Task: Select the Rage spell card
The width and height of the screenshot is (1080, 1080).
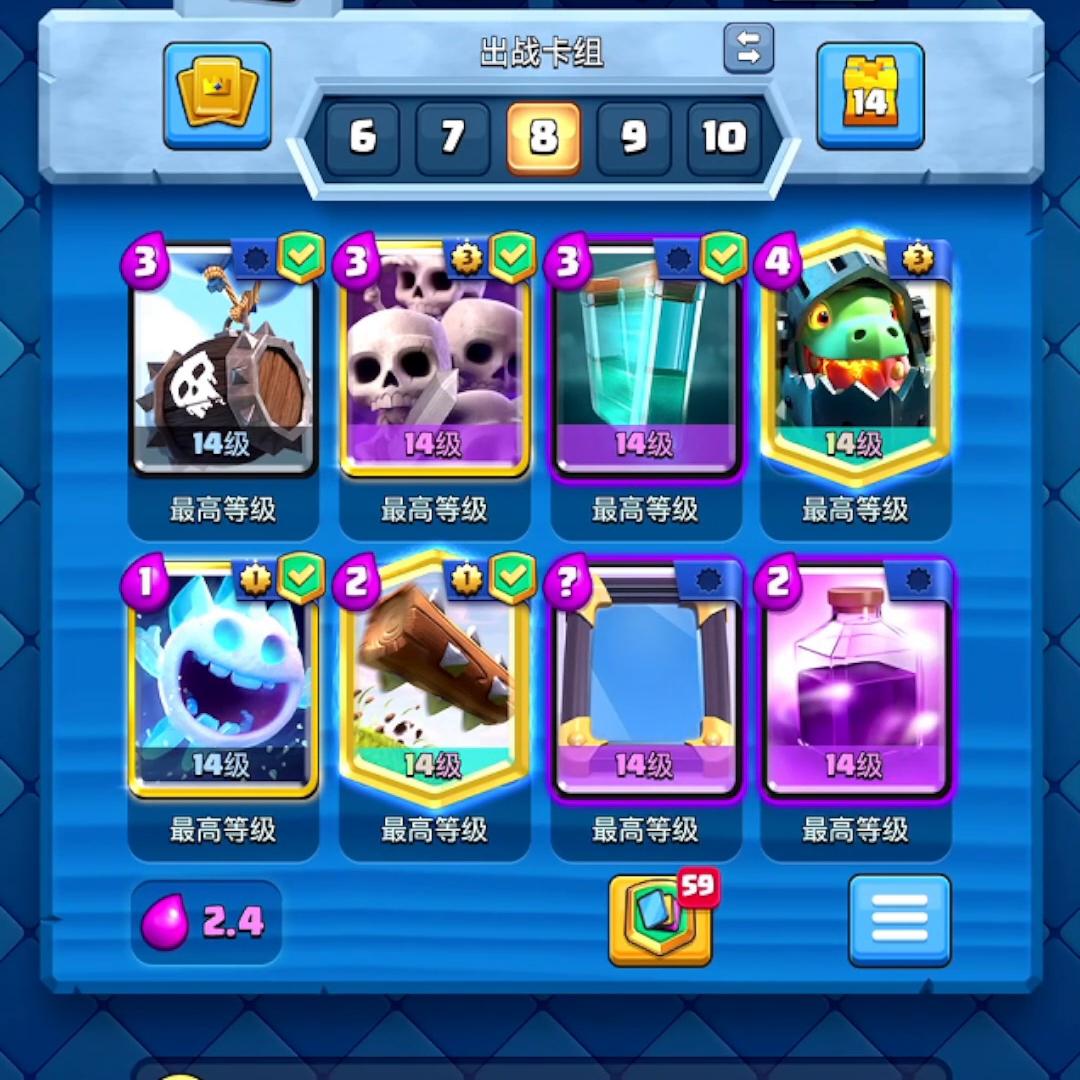Action: (x=855, y=682)
